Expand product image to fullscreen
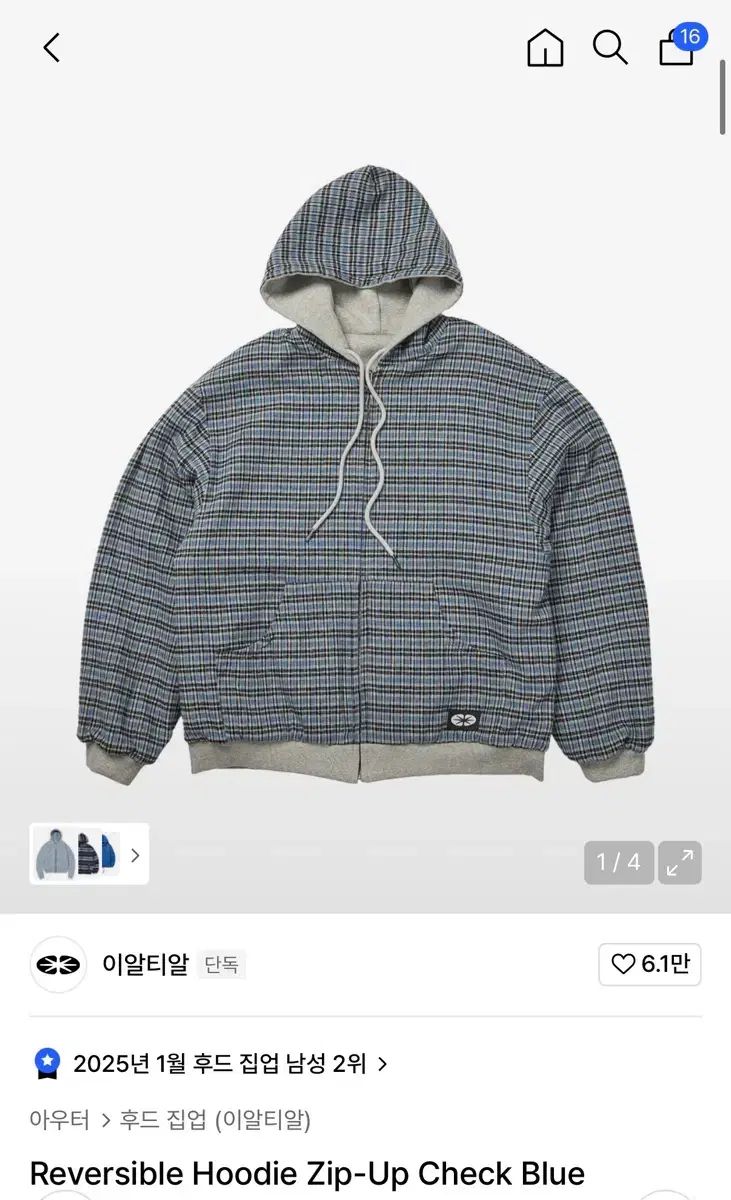731x1200 pixels. pyautogui.click(x=680, y=862)
